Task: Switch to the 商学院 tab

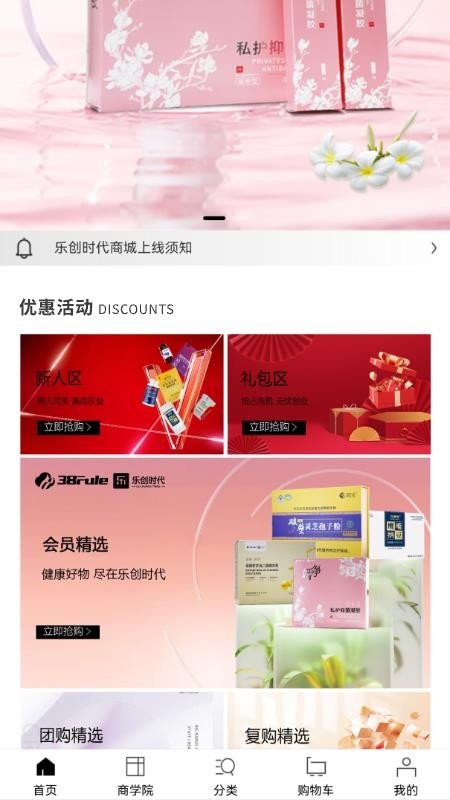Action: click(x=135, y=777)
